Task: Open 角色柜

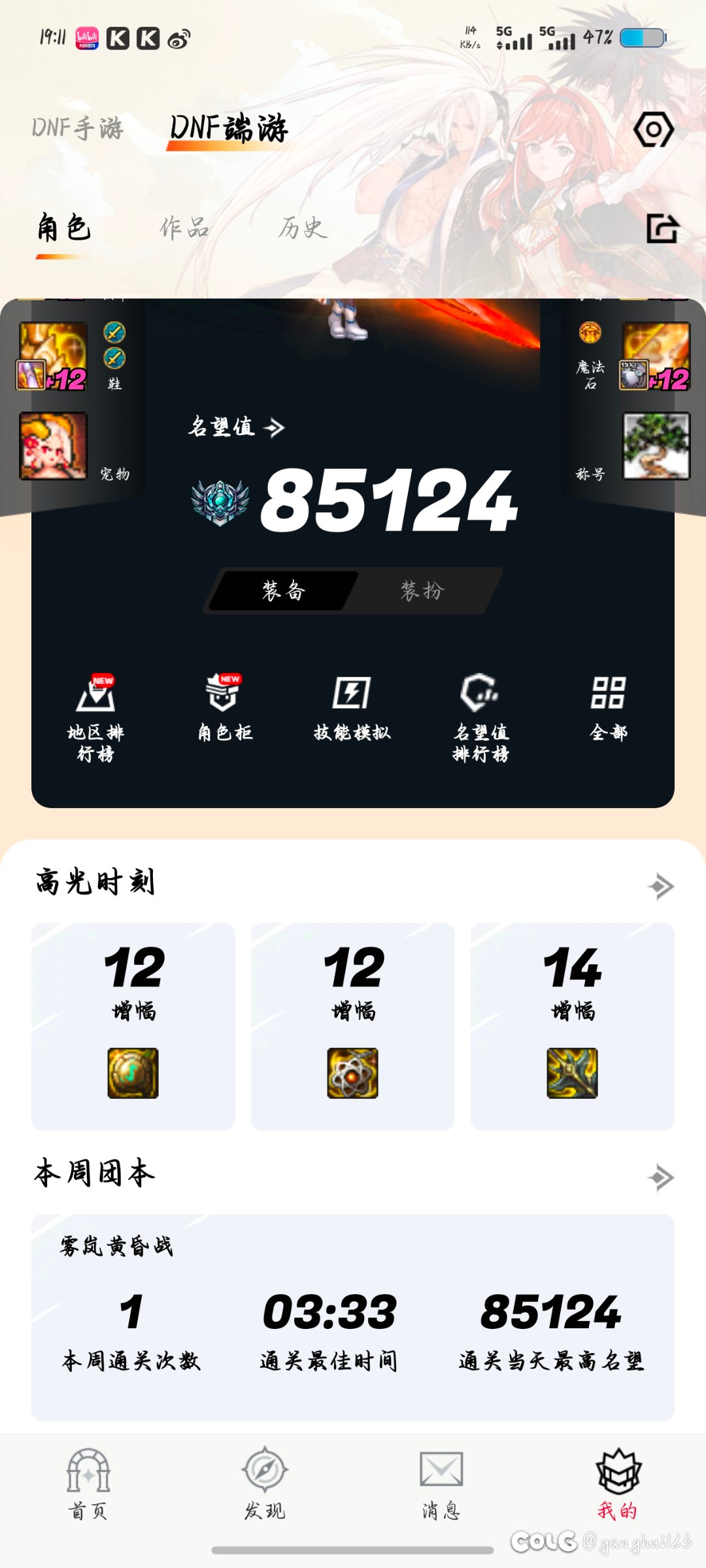Action: point(224,709)
